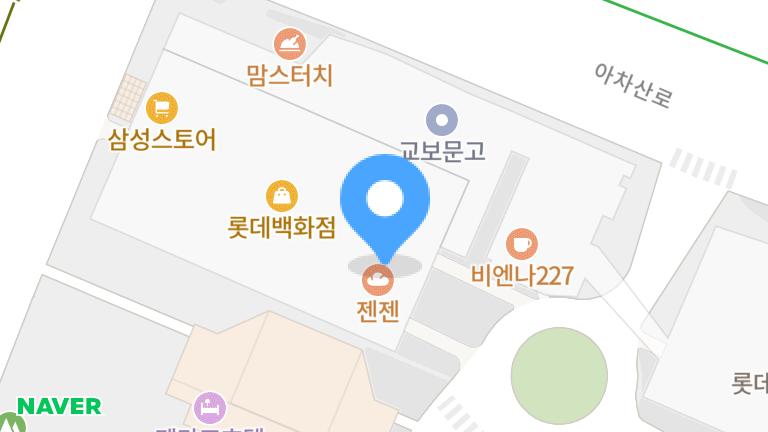Open the purple hotel marker
Image resolution: width=768 pixels, height=432 pixels.
coord(211,407)
